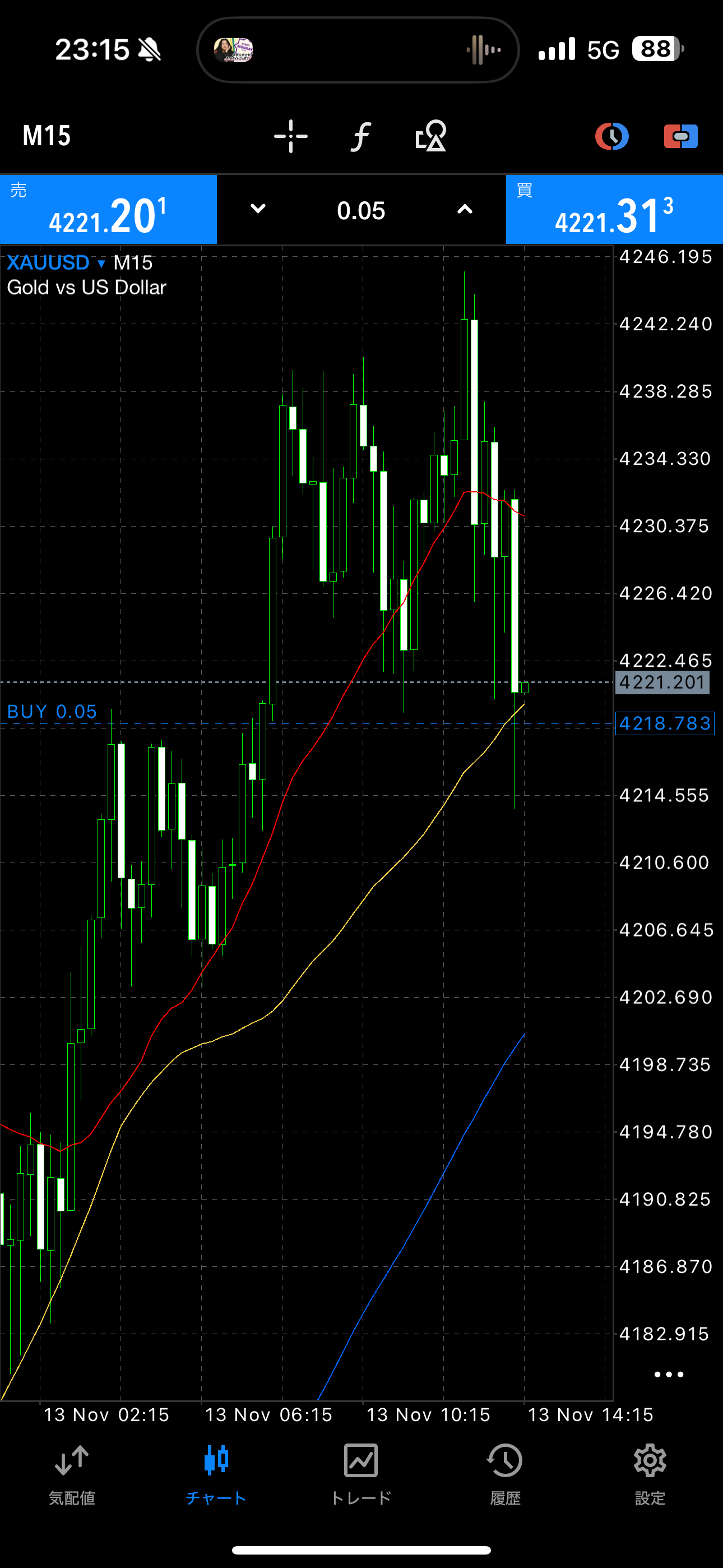This screenshot has width=723, height=1568.
Task: Activate the crosshair tool
Action: (x=291, y=136)
